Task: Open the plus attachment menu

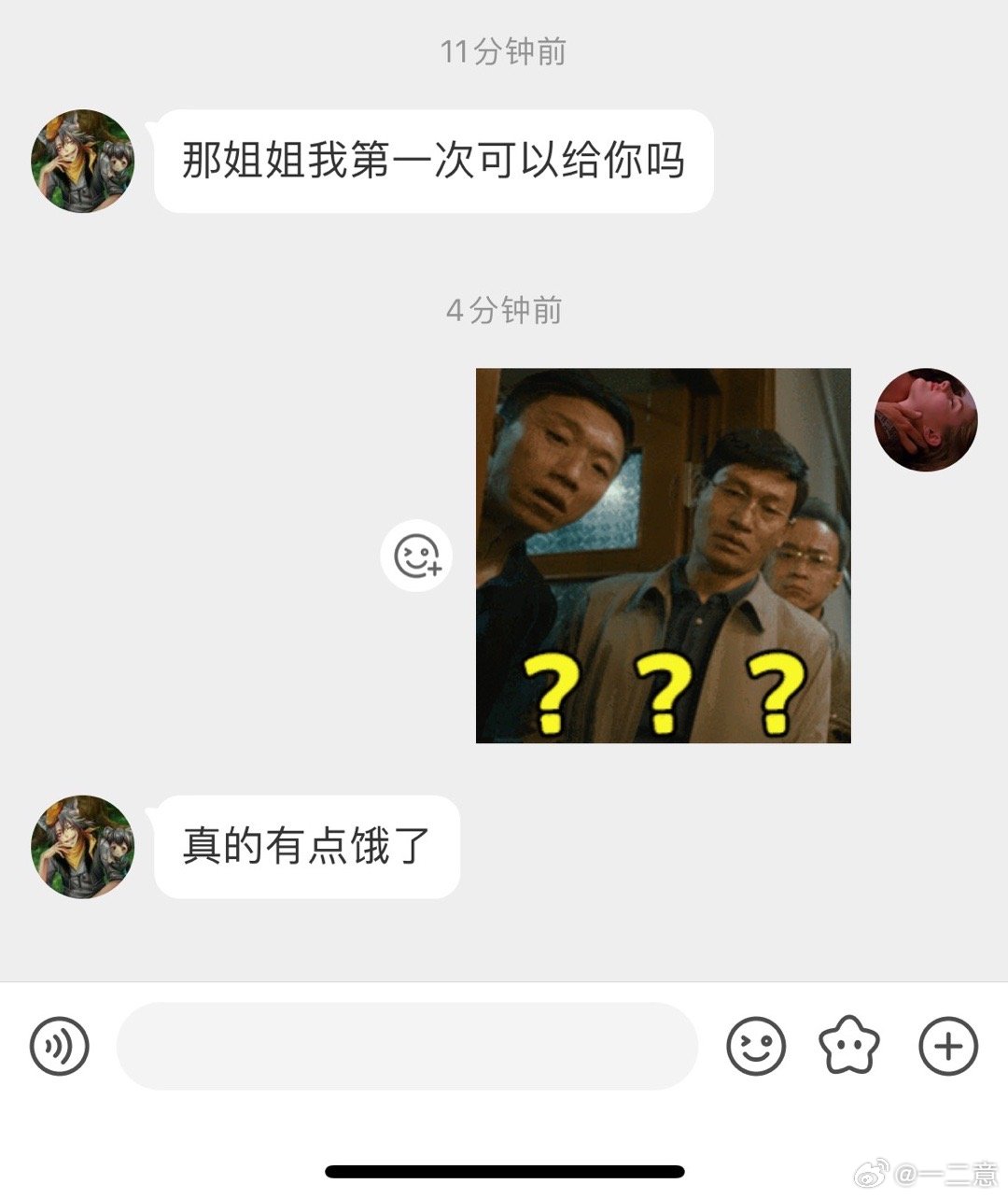Action: [x=948, y=1046]
